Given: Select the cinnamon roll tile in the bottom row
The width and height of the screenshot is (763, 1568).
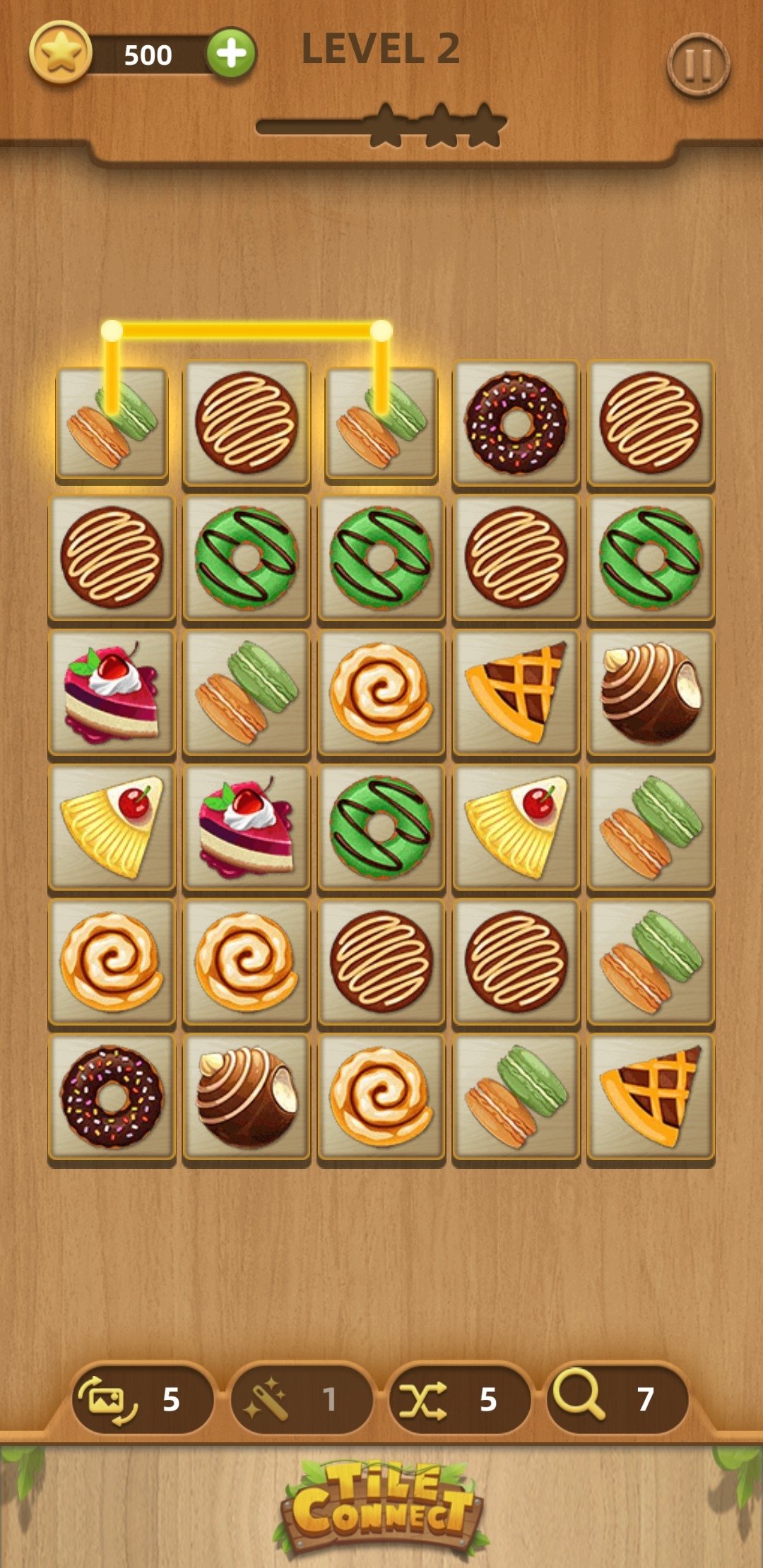Looking at the screenshot, I should point(381,1097).
